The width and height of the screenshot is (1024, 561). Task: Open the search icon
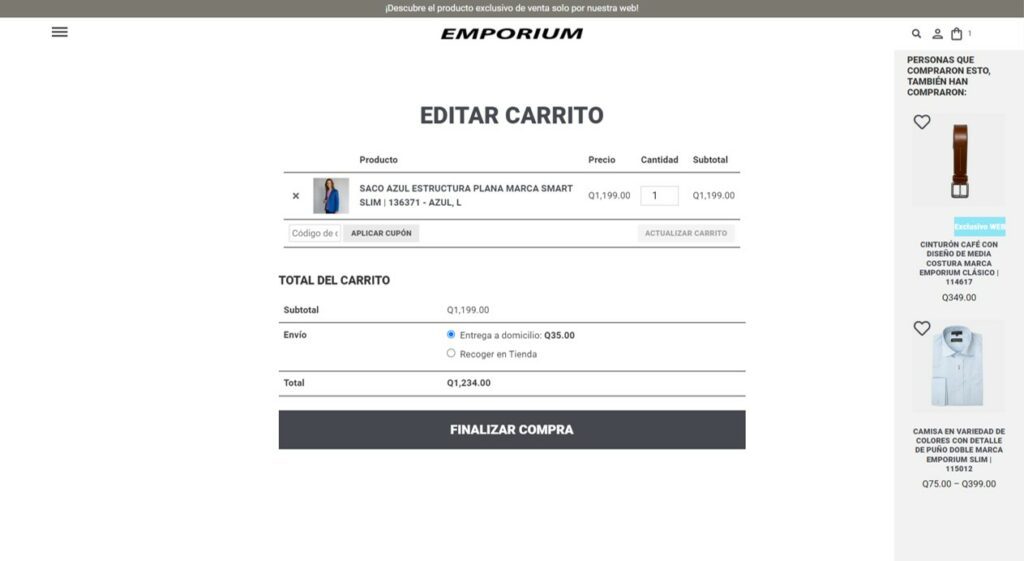916,34
